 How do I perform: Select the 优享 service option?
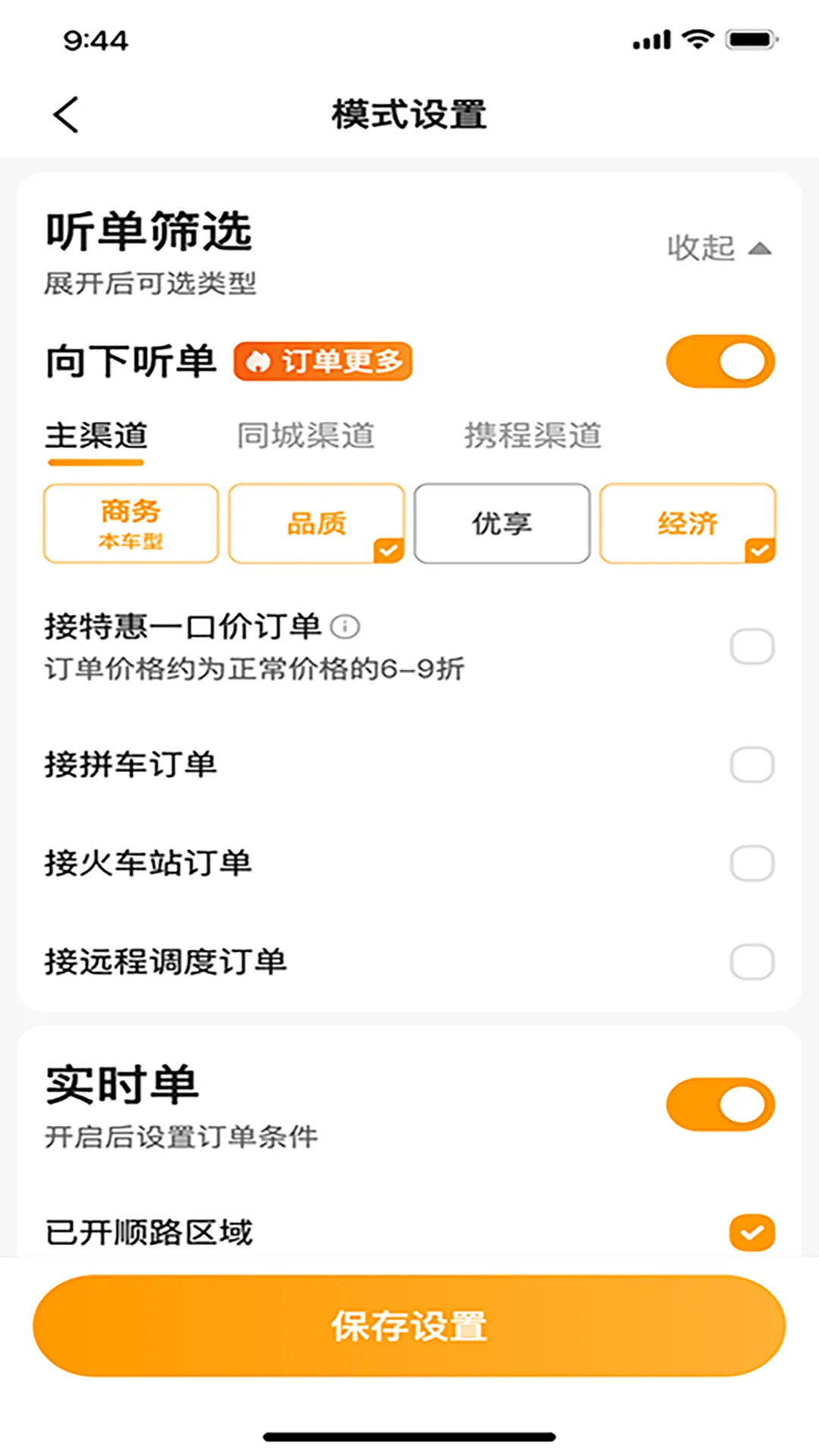[502, 523]
